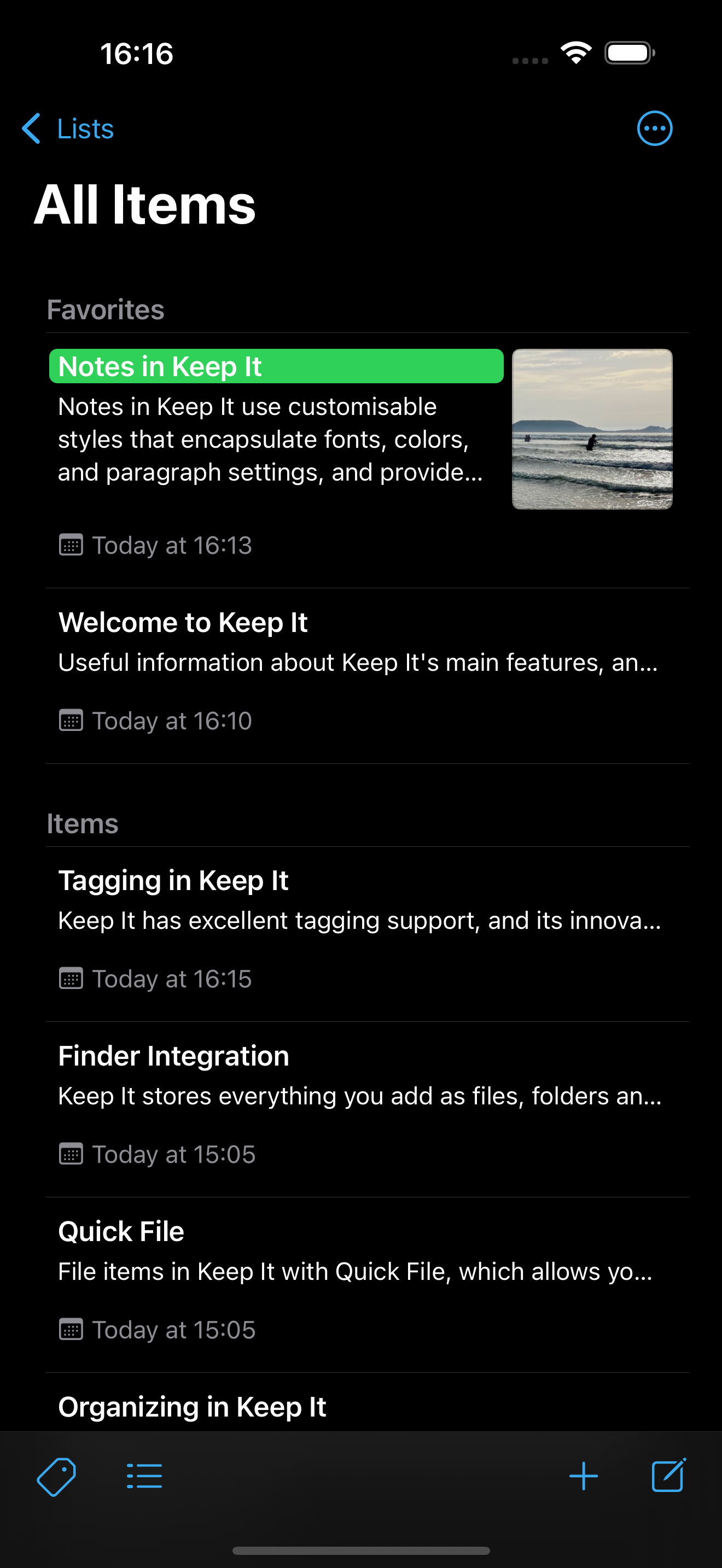Change list view options in the toolbar

[x=144, y=1476]
